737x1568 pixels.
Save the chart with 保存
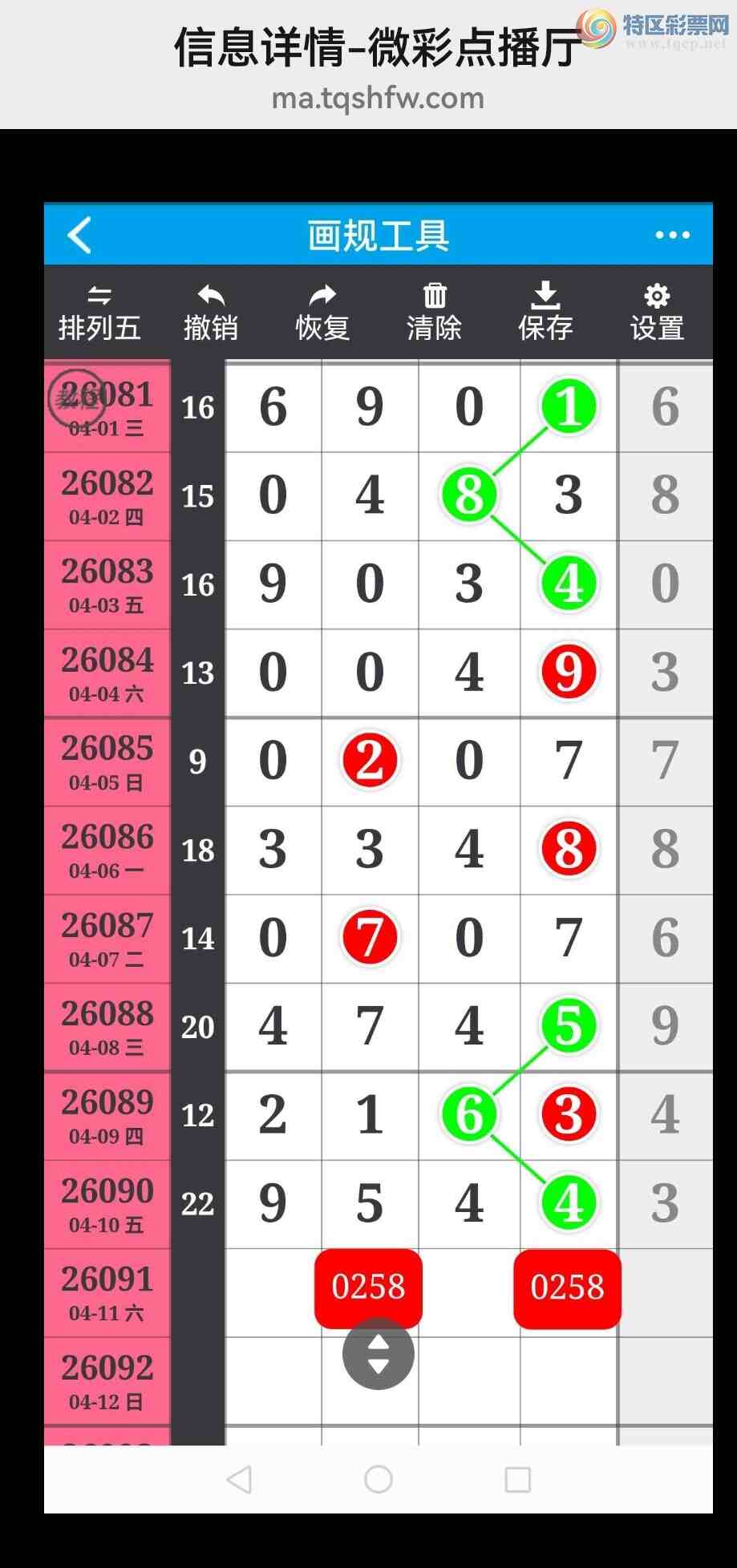(x=545, y=313)
